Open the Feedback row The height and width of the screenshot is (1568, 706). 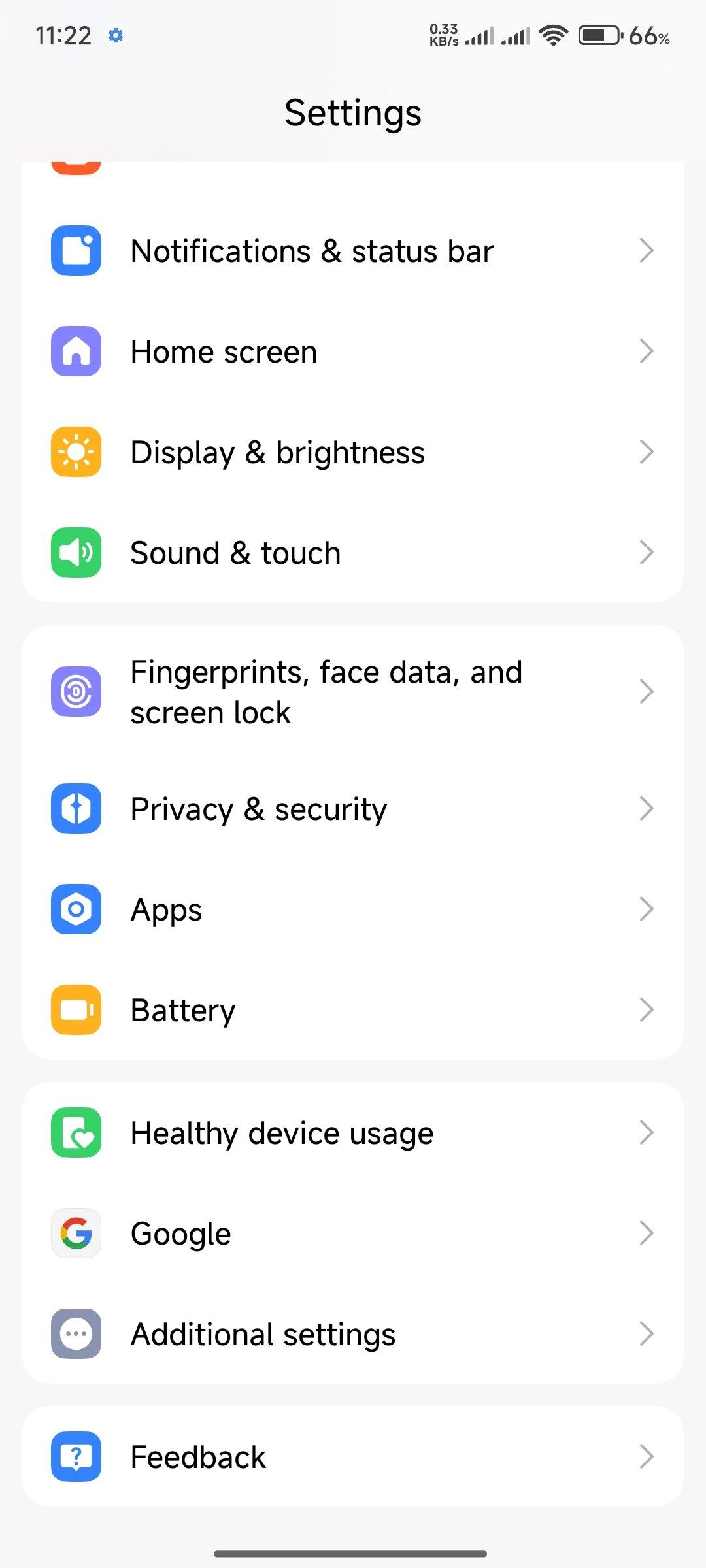(x=353, y=1457)
